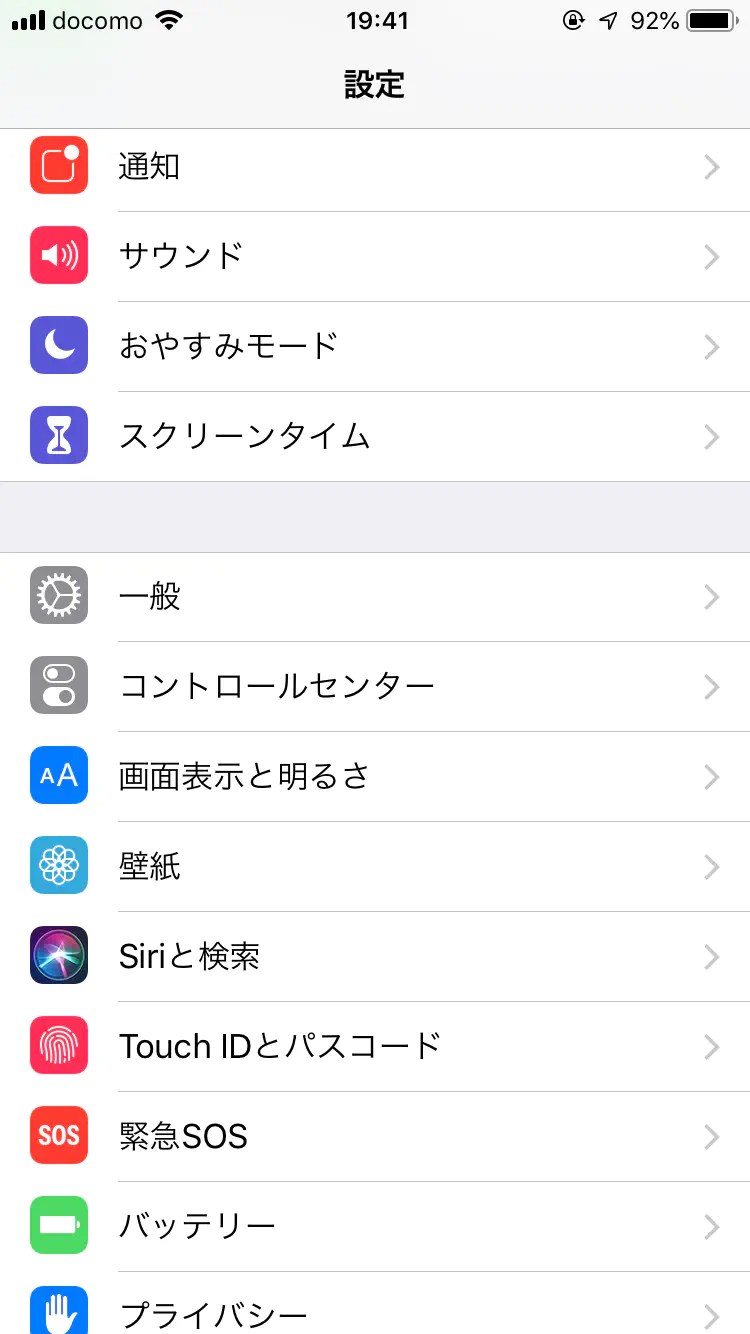Tap the 通知 (Notifications) bell icon
The width and height of the screenshot is (750, 1334).
pyautogui.click(x=58, y=166)
